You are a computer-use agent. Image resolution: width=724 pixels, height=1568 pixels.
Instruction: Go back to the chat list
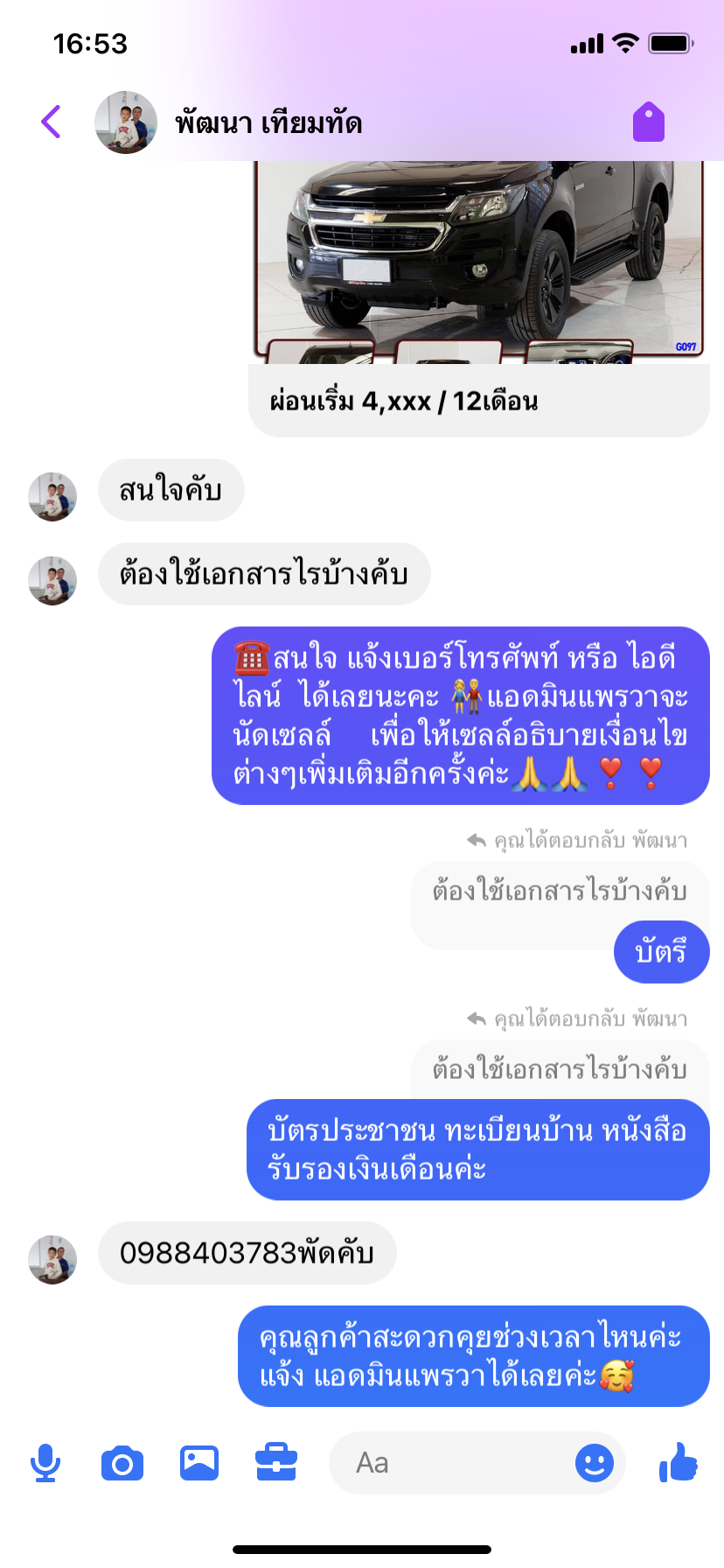(x=52, y=122)
